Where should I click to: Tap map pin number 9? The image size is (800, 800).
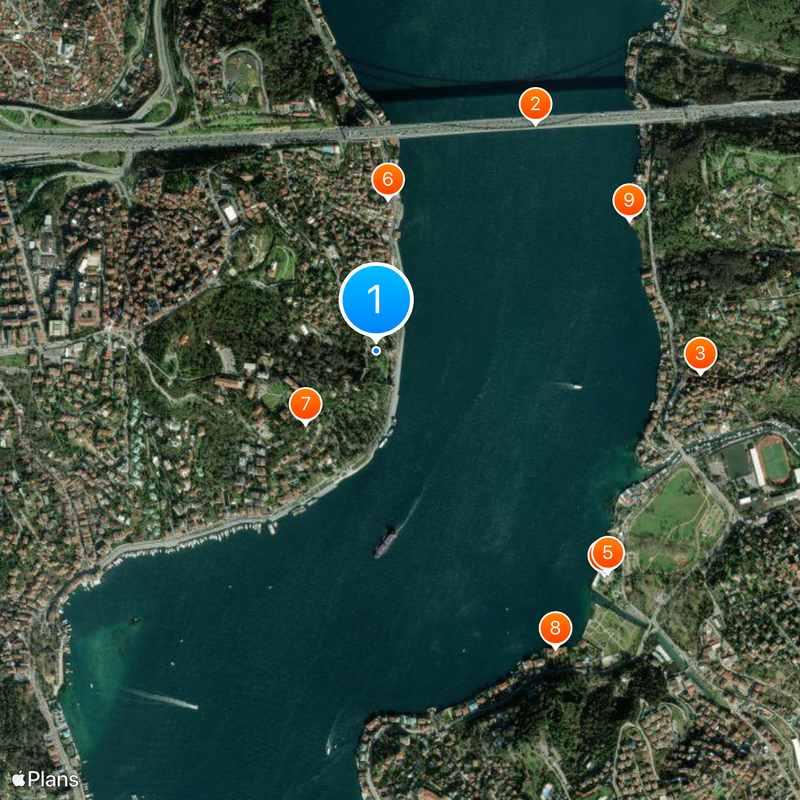coord(628,201)
